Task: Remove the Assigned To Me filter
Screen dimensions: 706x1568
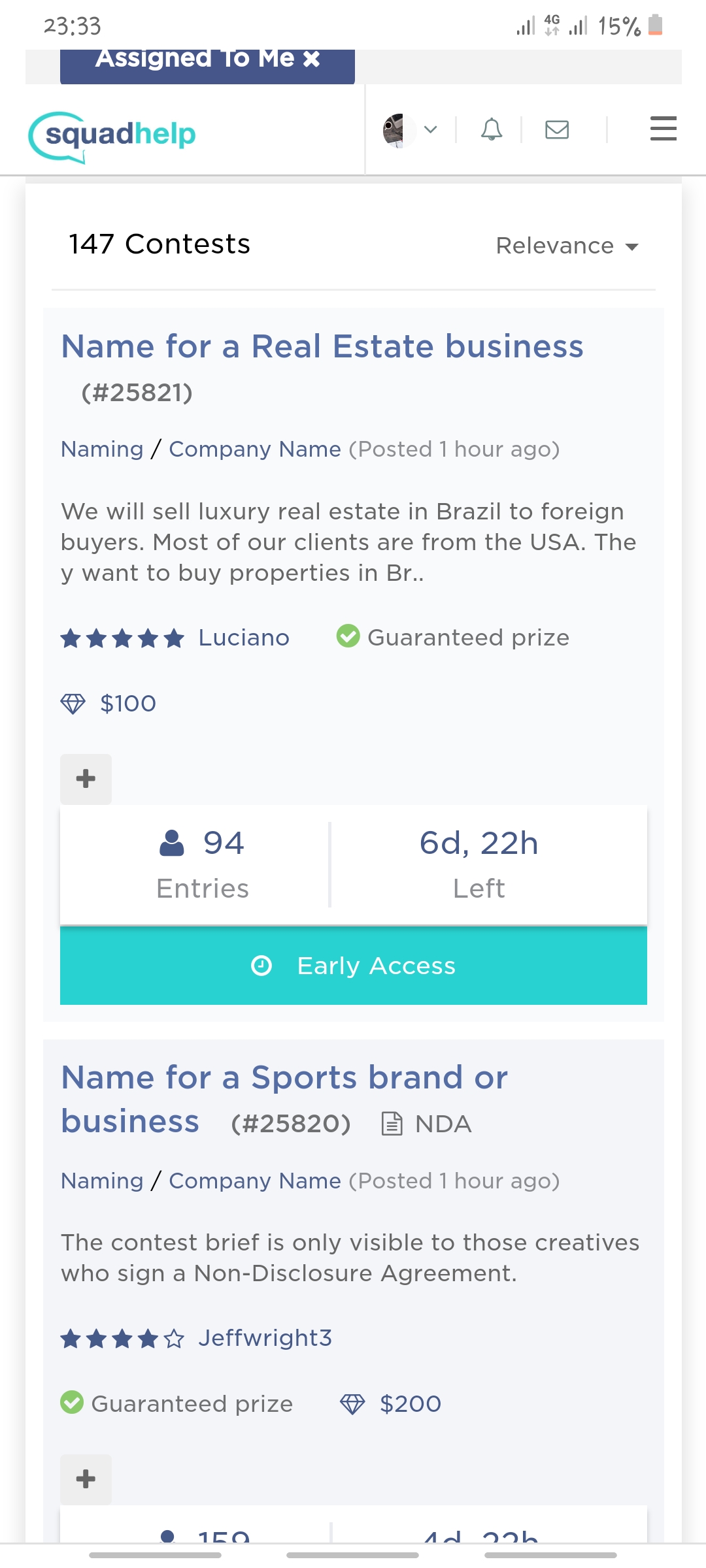Action: [x=312, y=59]
